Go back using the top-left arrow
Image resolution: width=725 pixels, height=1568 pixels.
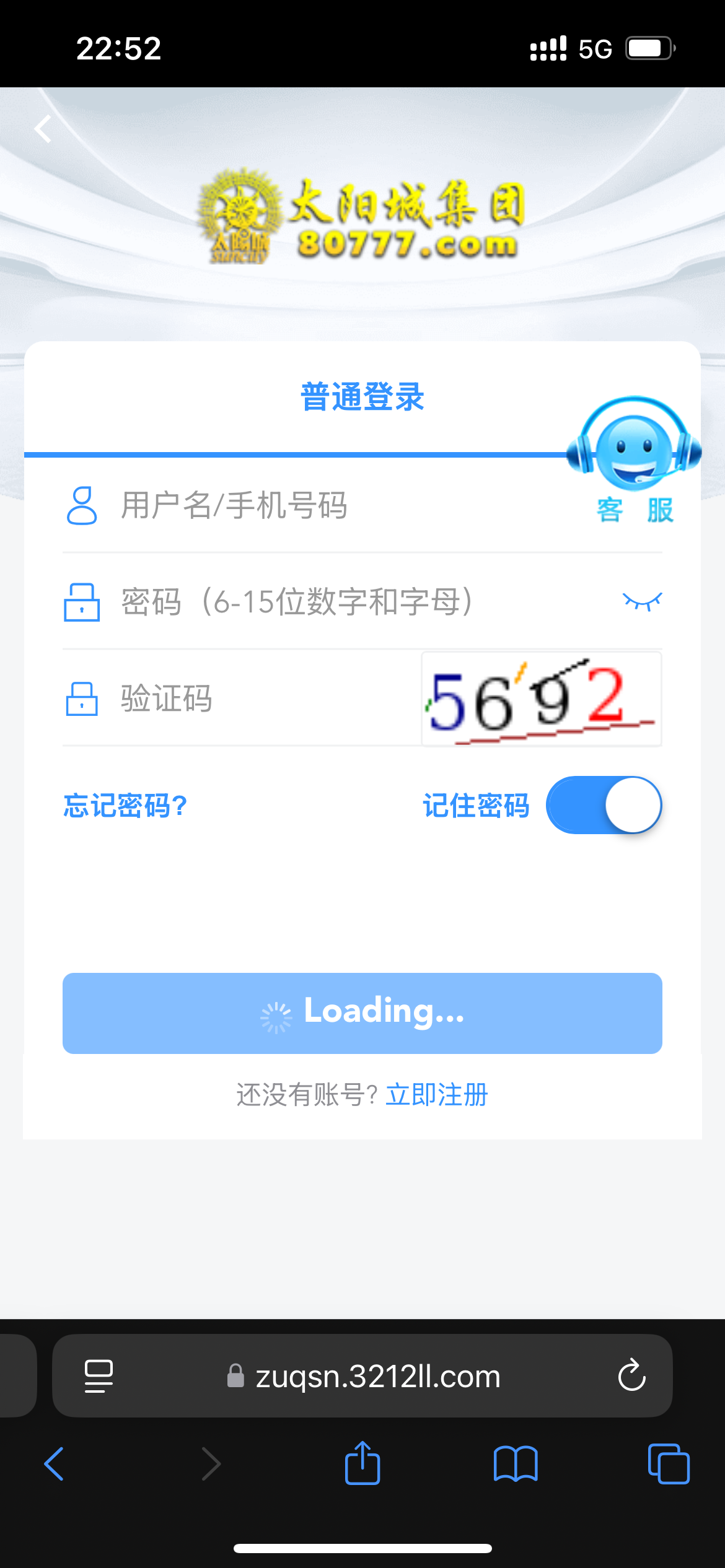click(x=43, y=129)
